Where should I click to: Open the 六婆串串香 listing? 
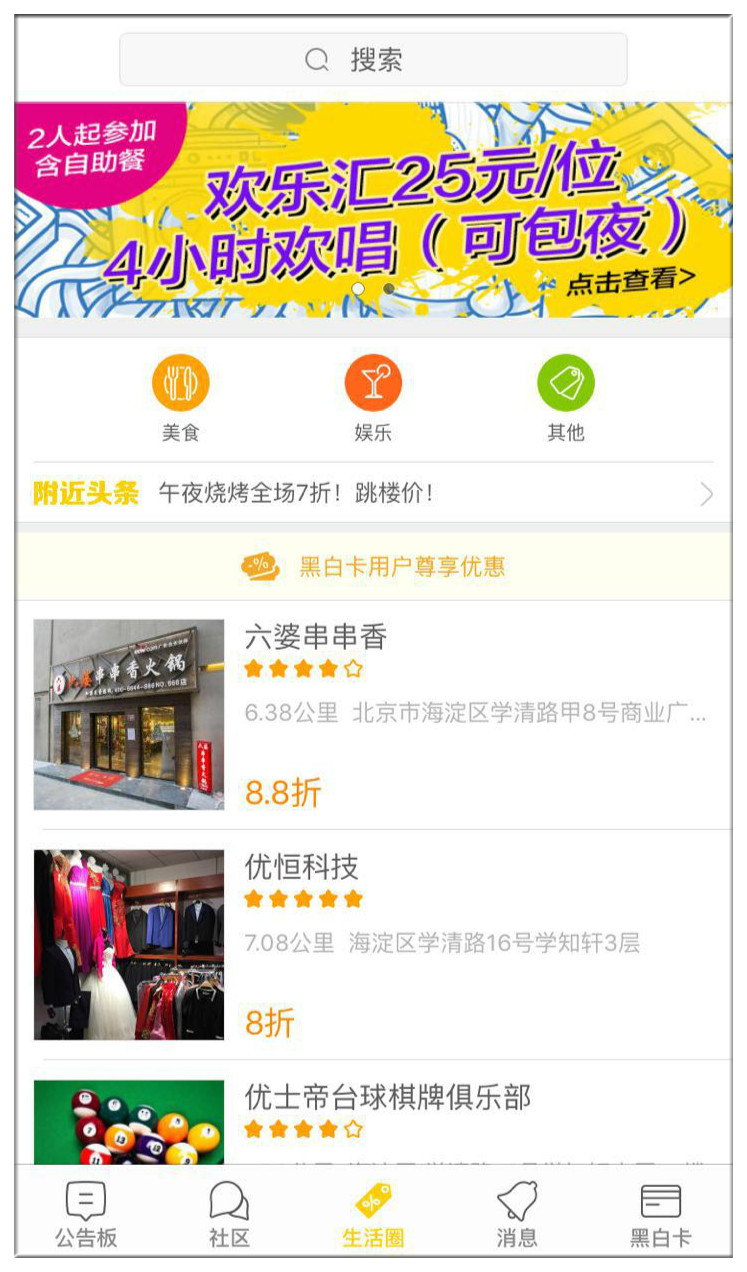coord(373,715)
